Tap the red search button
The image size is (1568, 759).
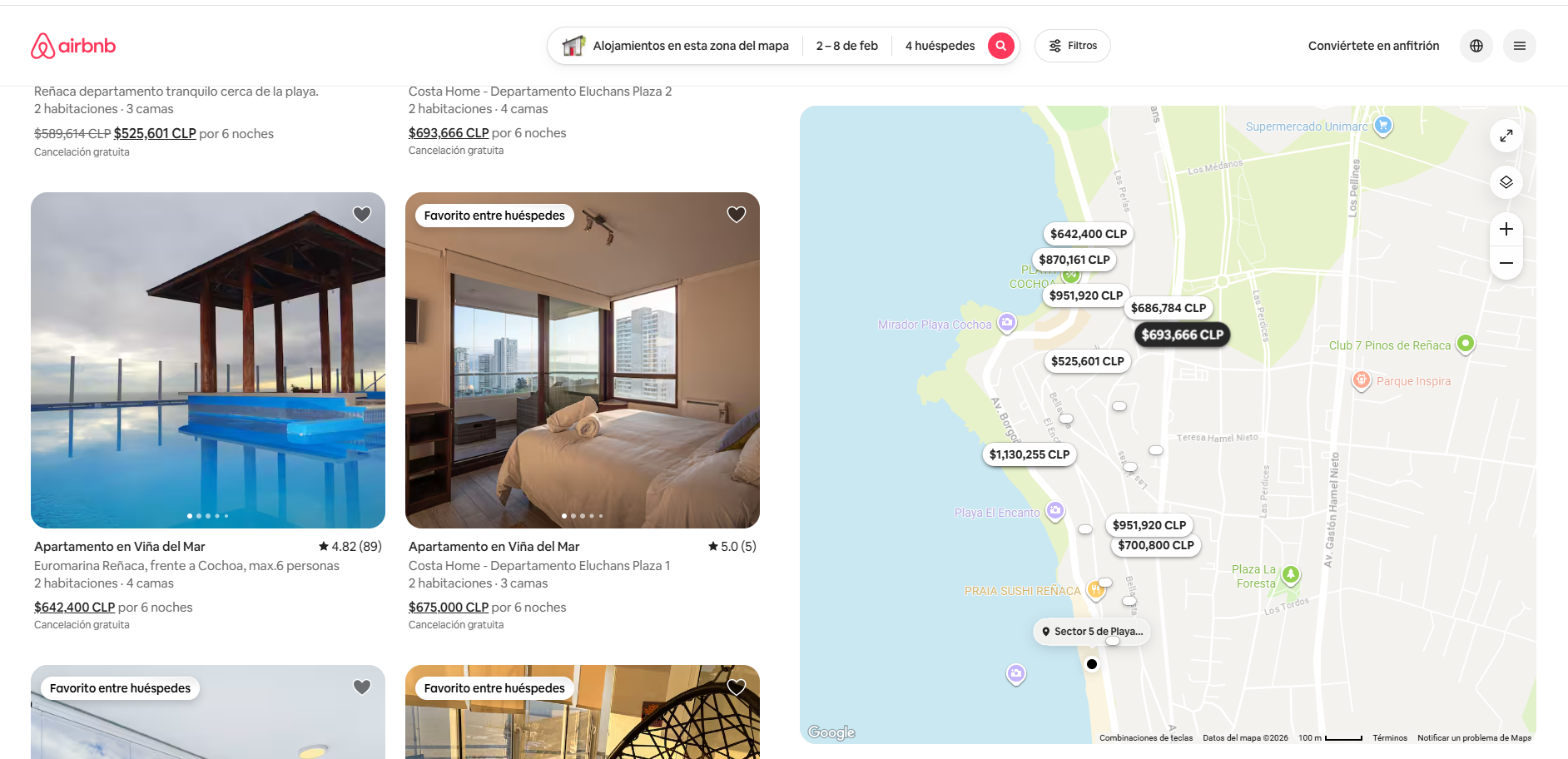point(1000,46)
